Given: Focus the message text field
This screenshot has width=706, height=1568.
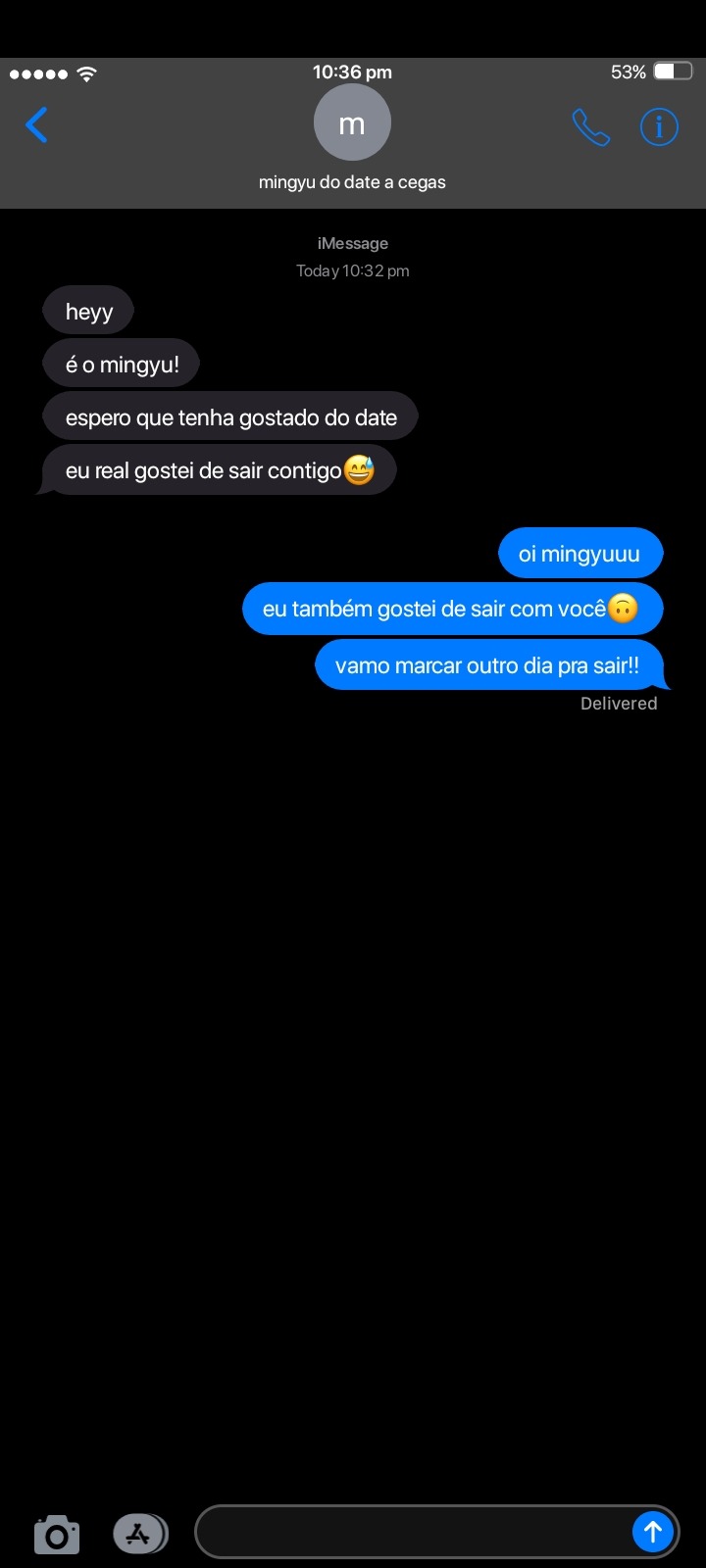Looking at the screenshot, I should point(412,1532).
